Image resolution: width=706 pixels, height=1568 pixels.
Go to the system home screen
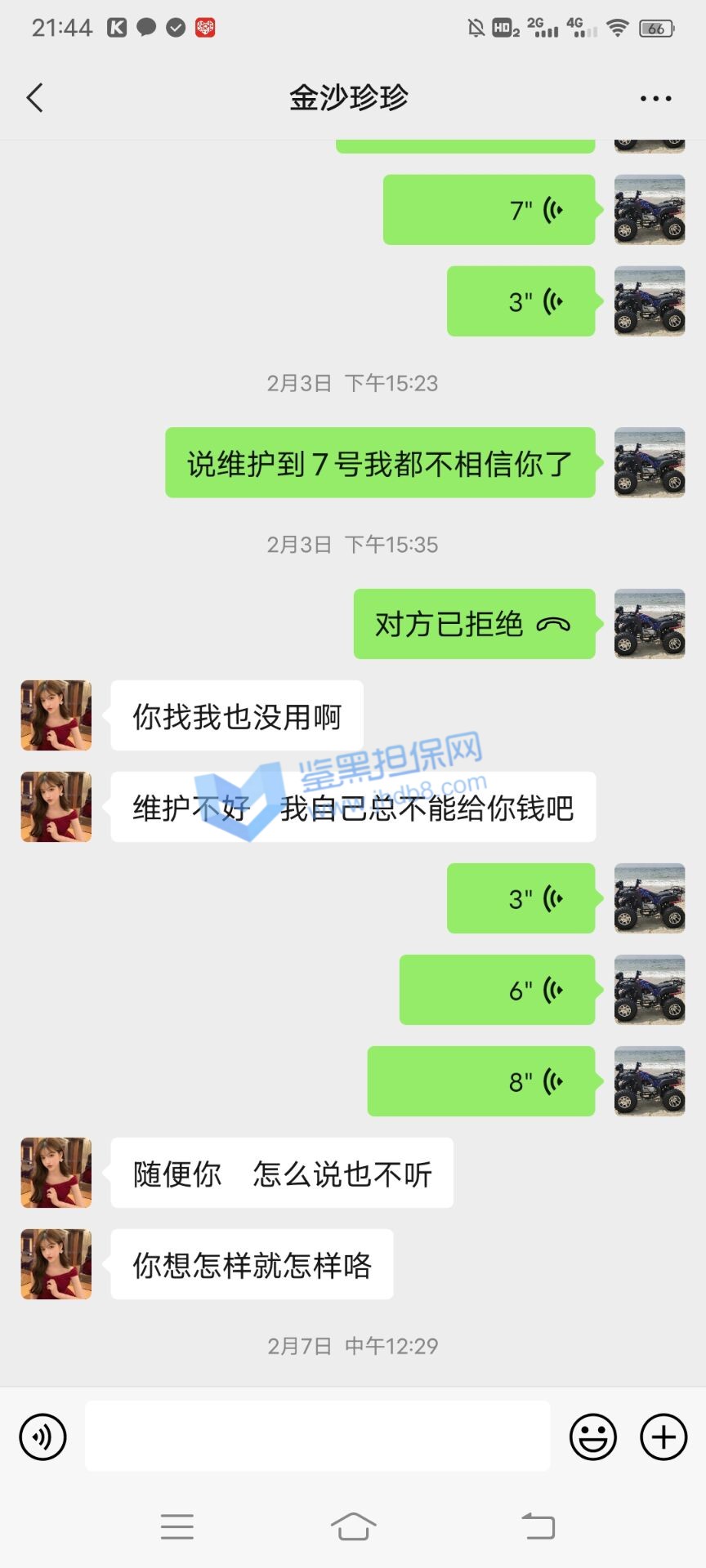click(353, 1526)
